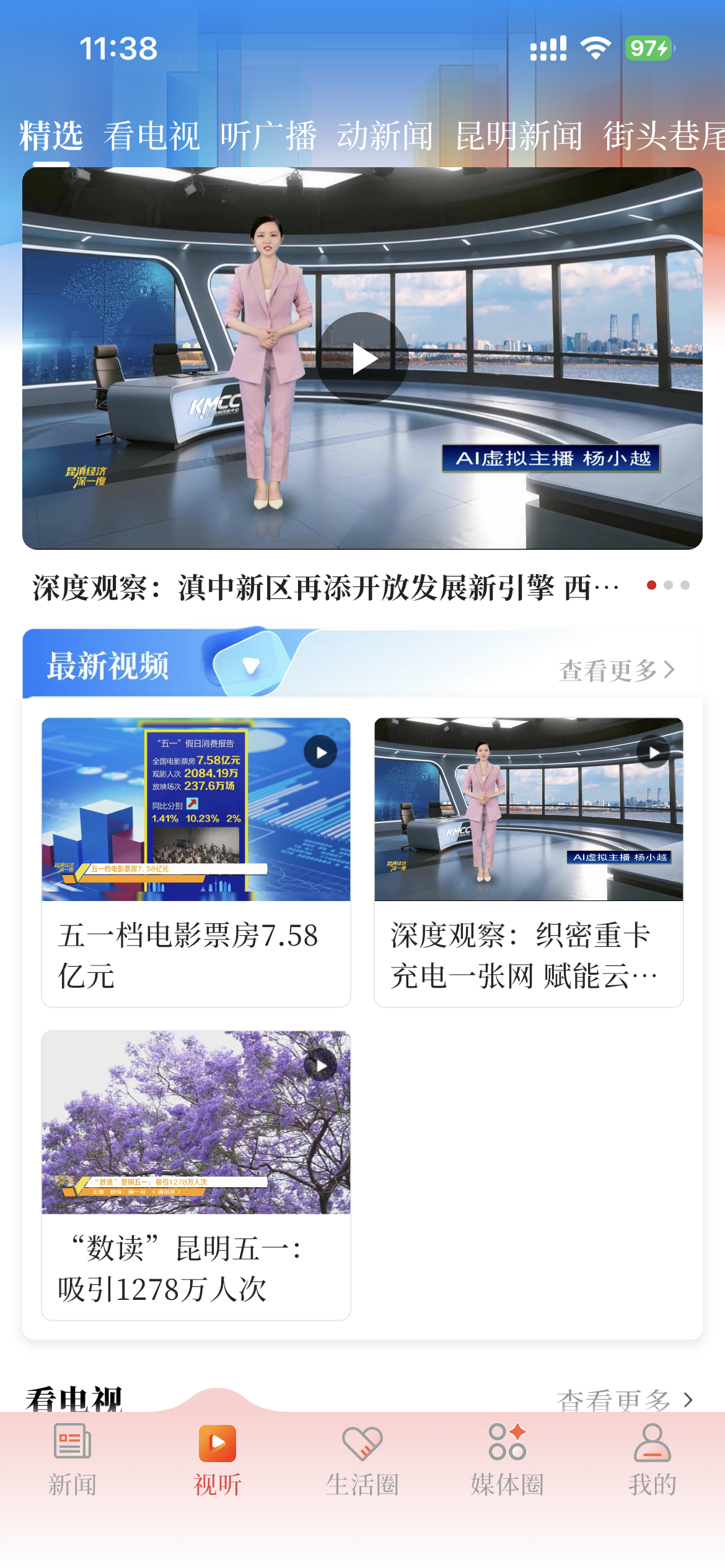Go to the 新闻 bottom tab
The height and width of the screenshot is (1568, 725).
pos(72,1460)
